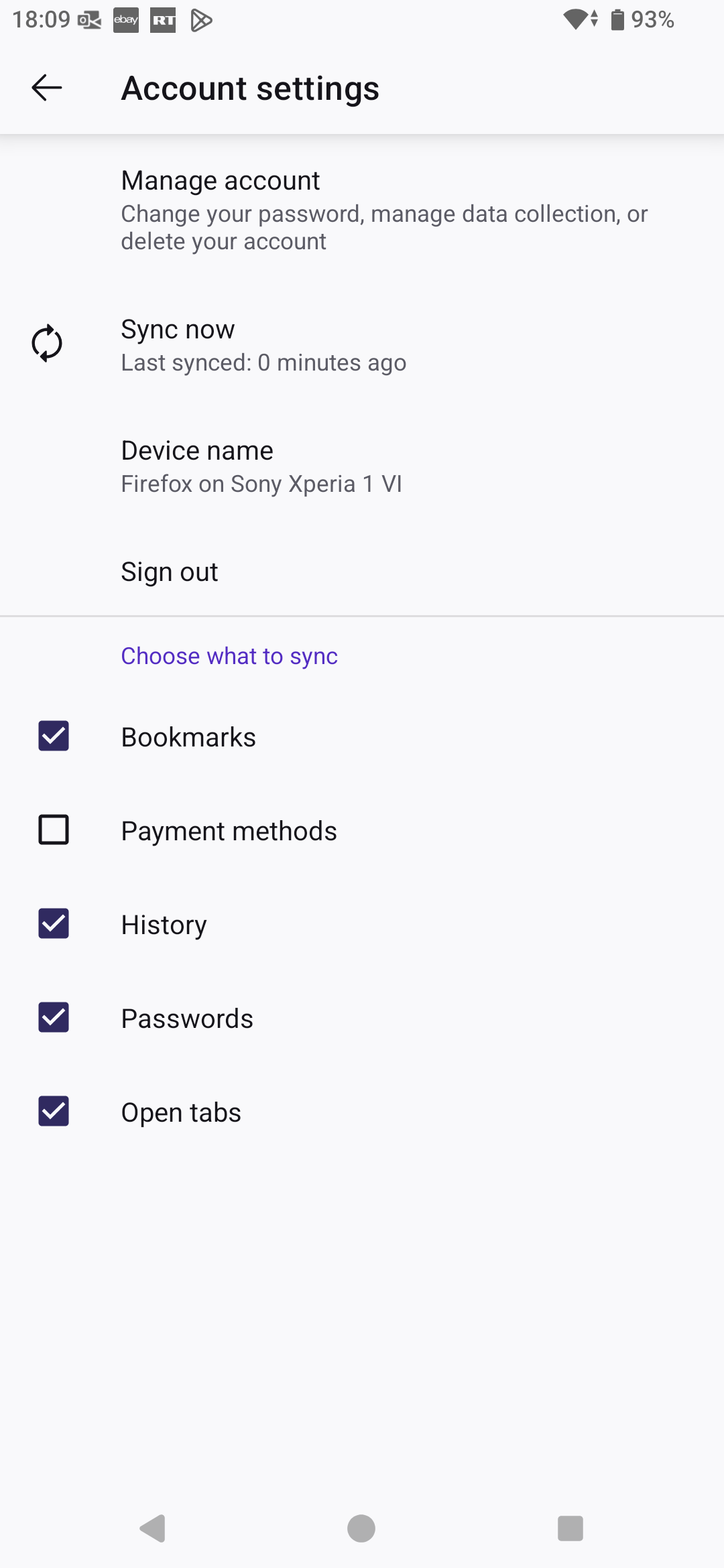The image size is (724, 1568).
Task: Tap the system home button
Action: (361, 1528)
